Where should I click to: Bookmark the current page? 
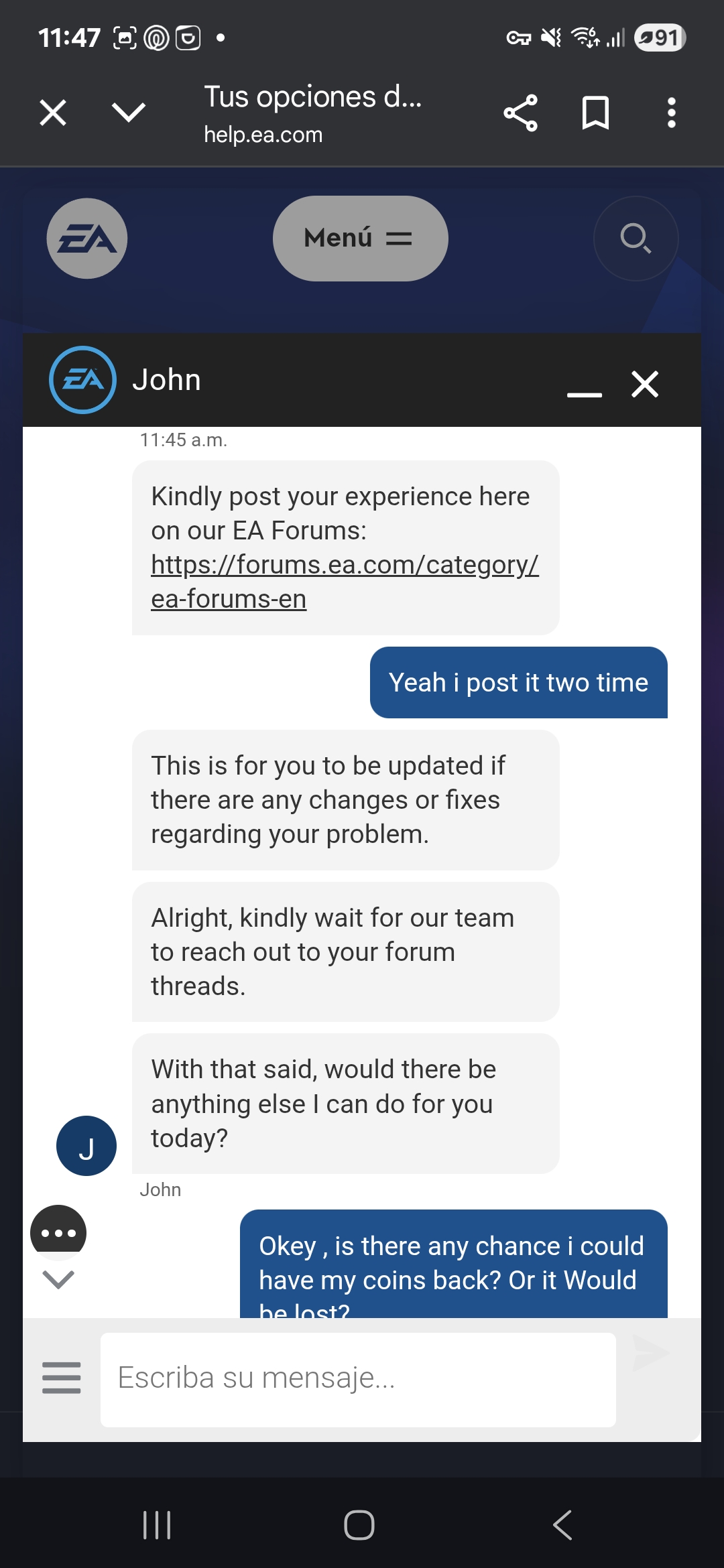click(x=595, y=113)
